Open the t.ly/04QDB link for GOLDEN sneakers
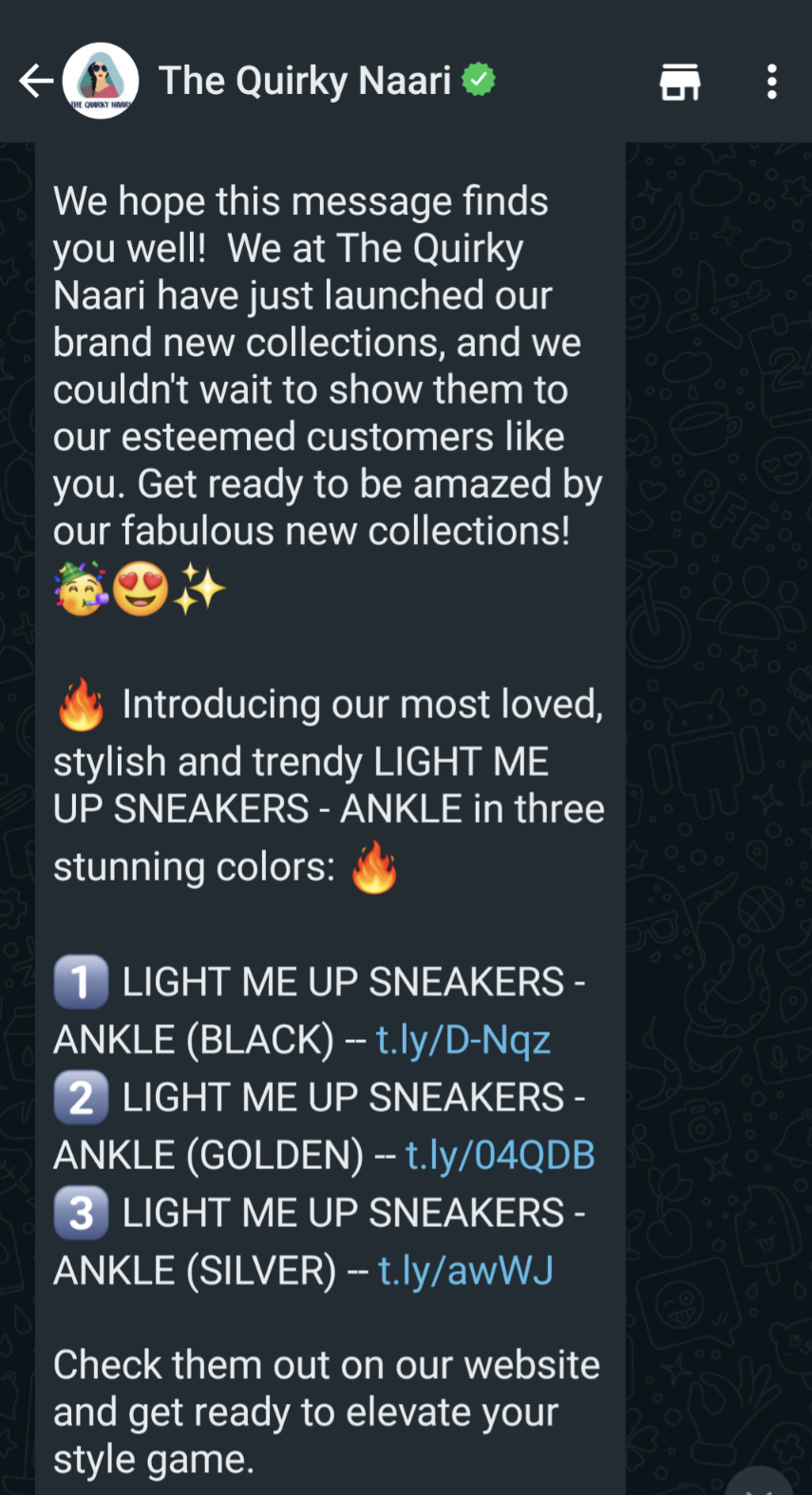812x1495 pixels. pos(500,1156)
